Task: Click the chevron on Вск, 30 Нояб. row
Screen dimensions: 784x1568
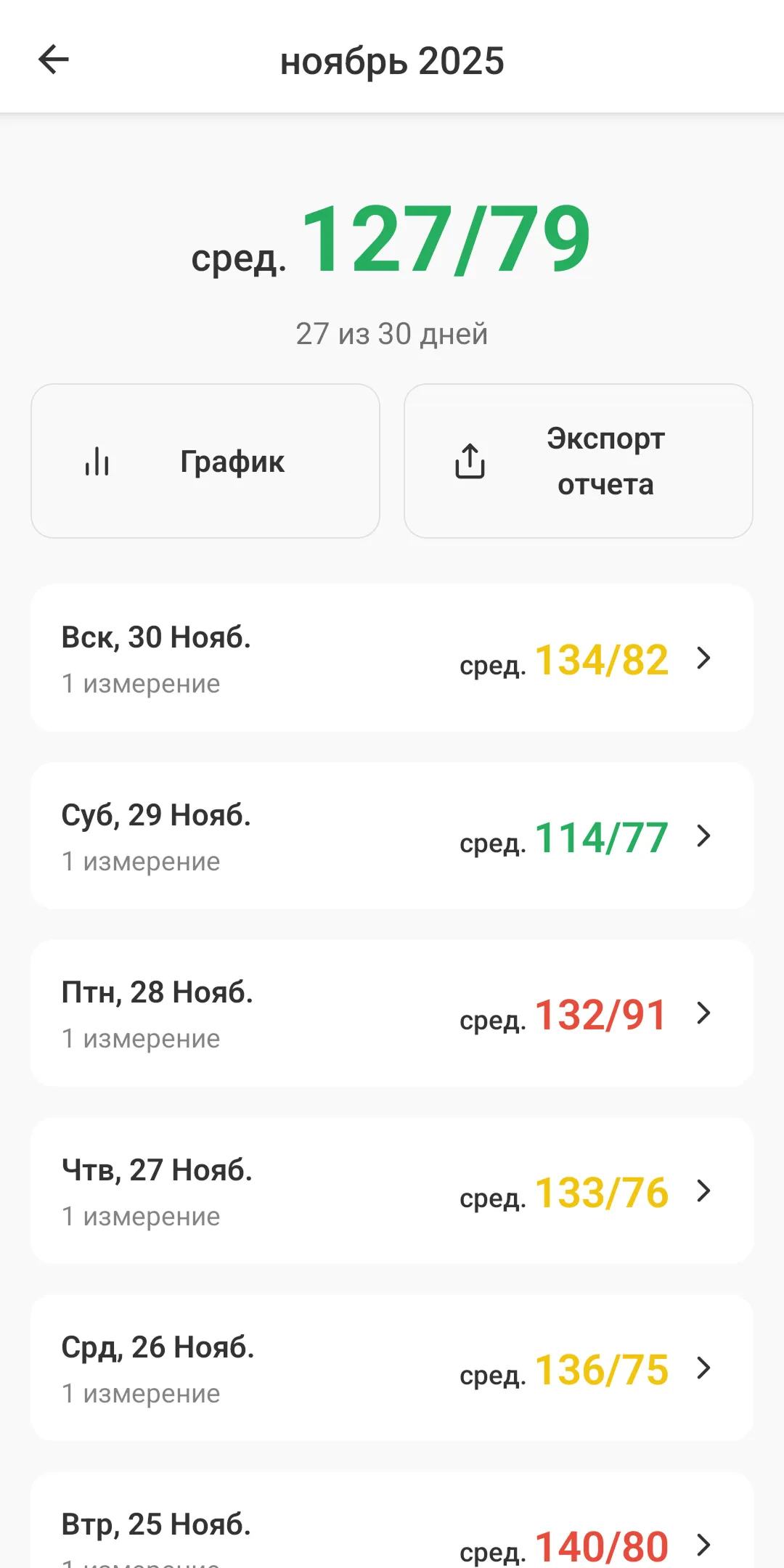Action: [x=703, y=659]
